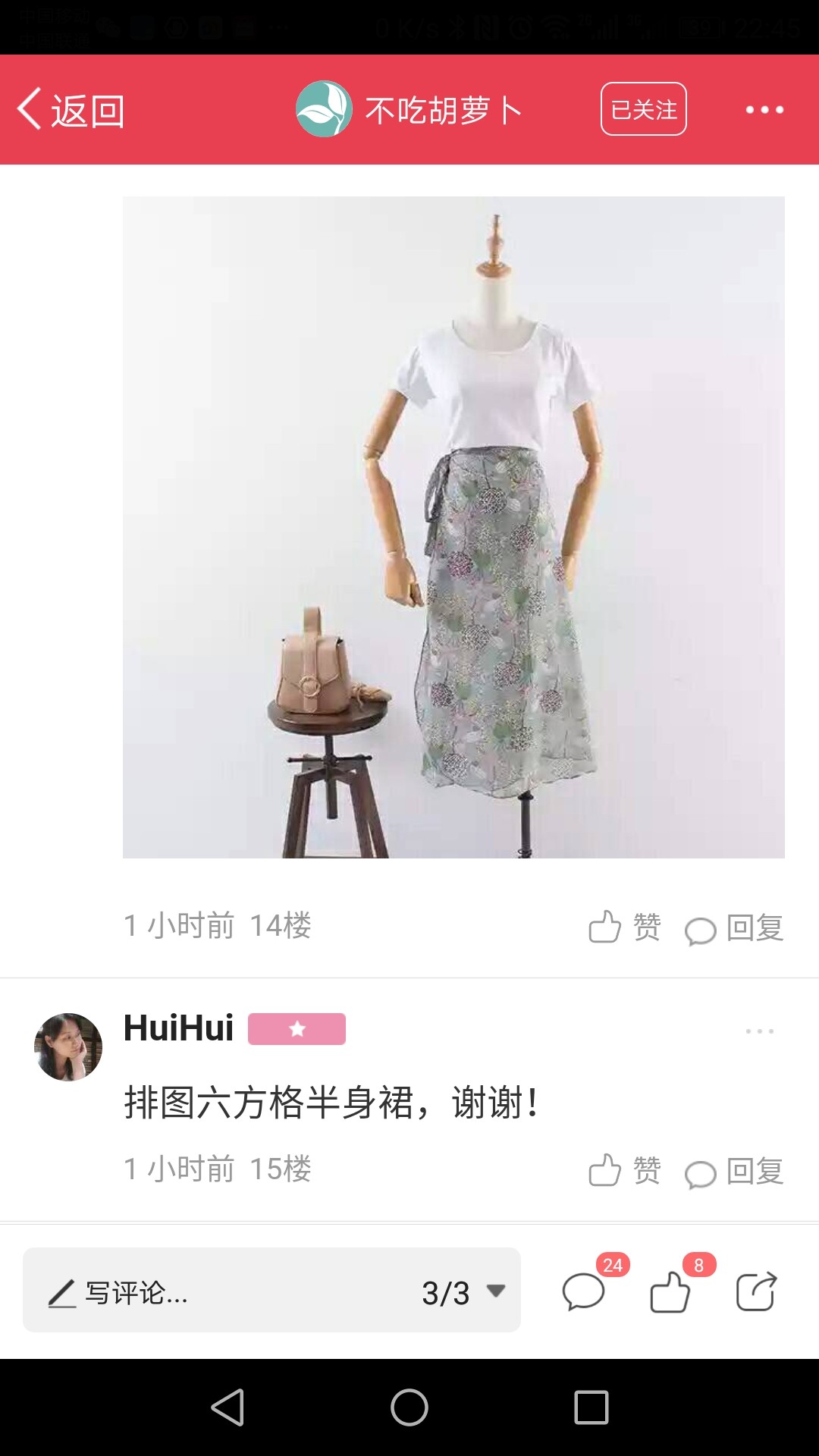
Task: Reply to the 14楼 comment
Action: (733, 927)
